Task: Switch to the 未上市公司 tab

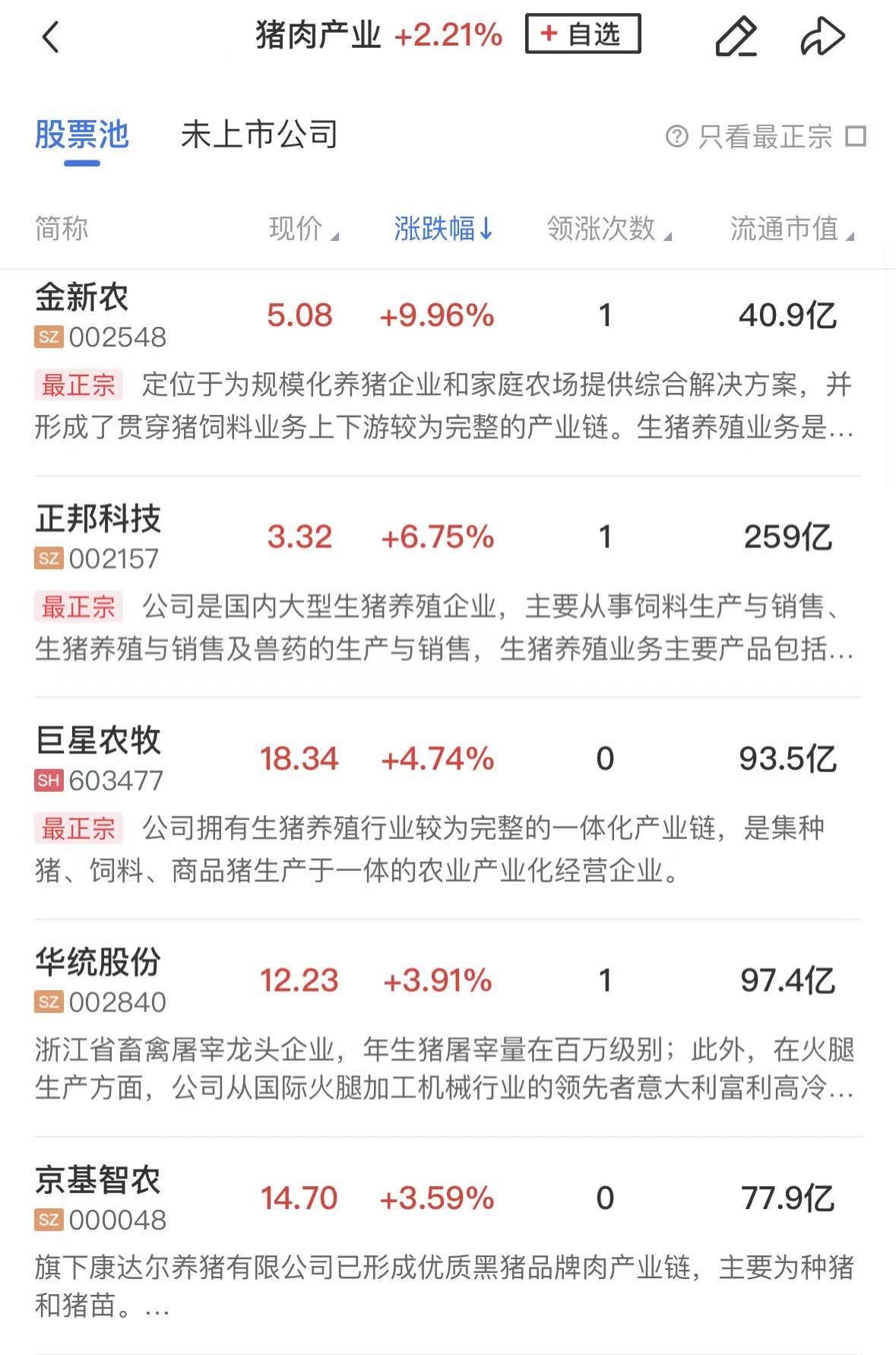Action: [259, 135]
